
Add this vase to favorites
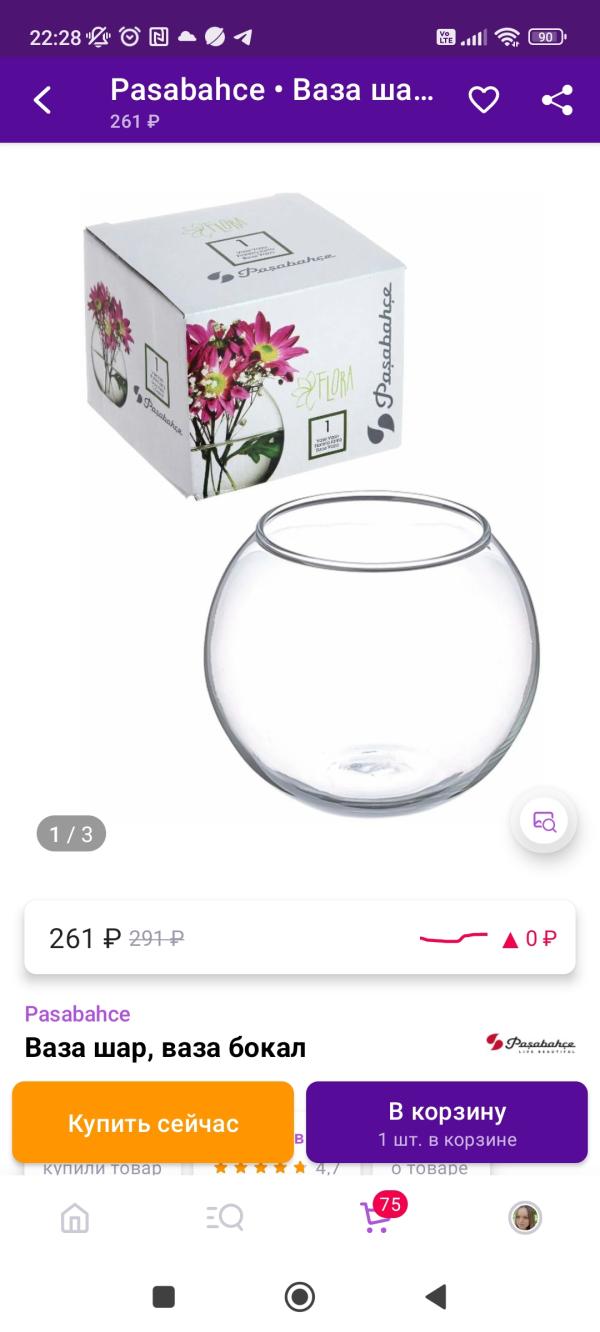point(484,100)
